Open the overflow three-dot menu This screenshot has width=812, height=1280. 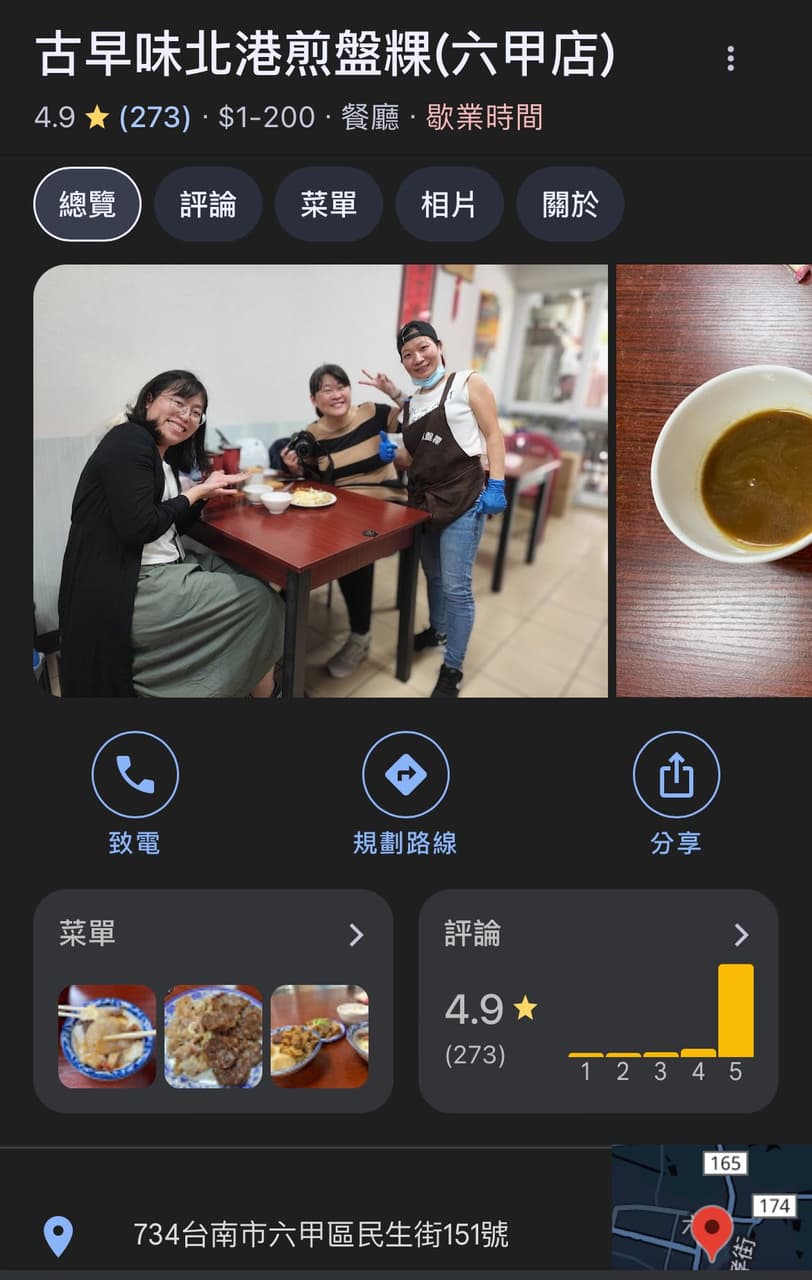[x=730, y=60]
